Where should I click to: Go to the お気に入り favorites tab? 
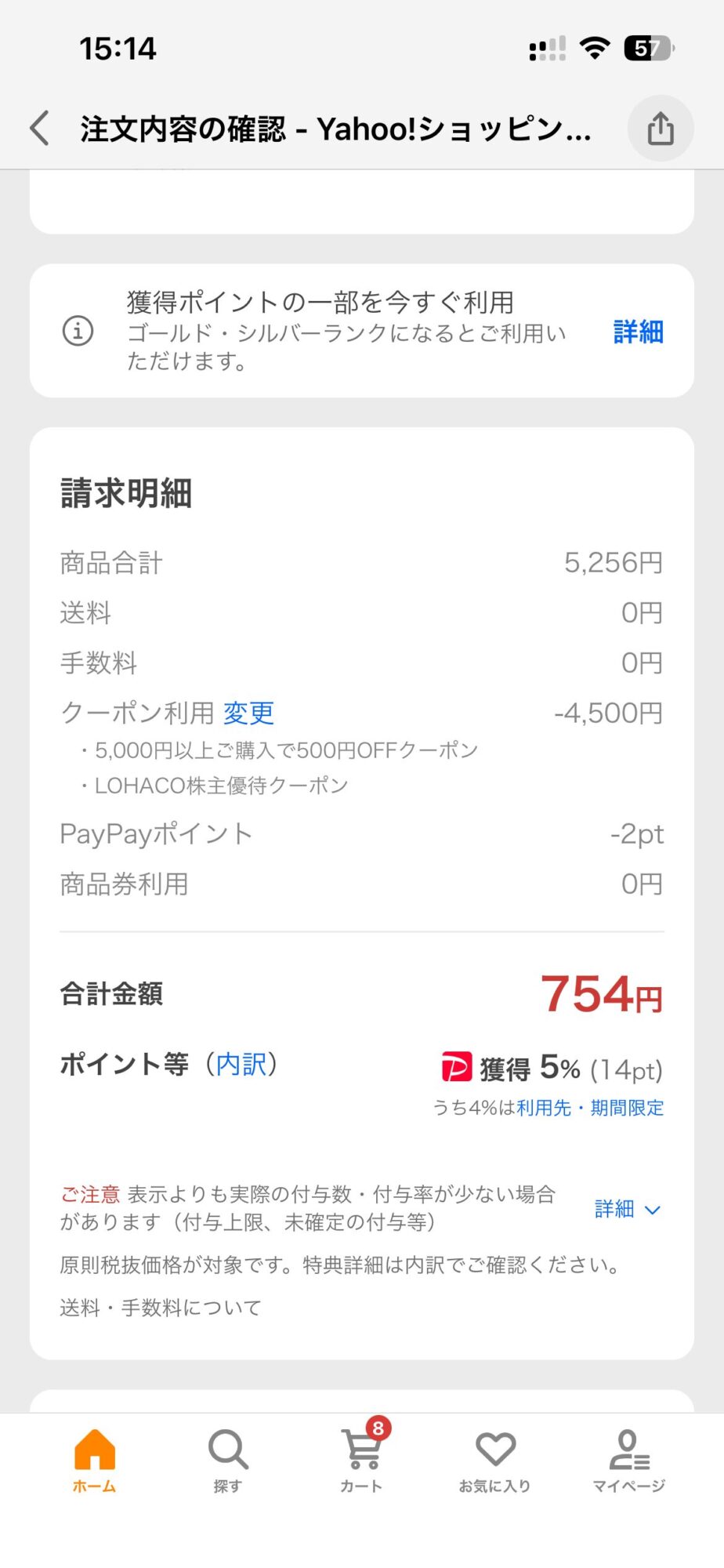point(495,1460)
